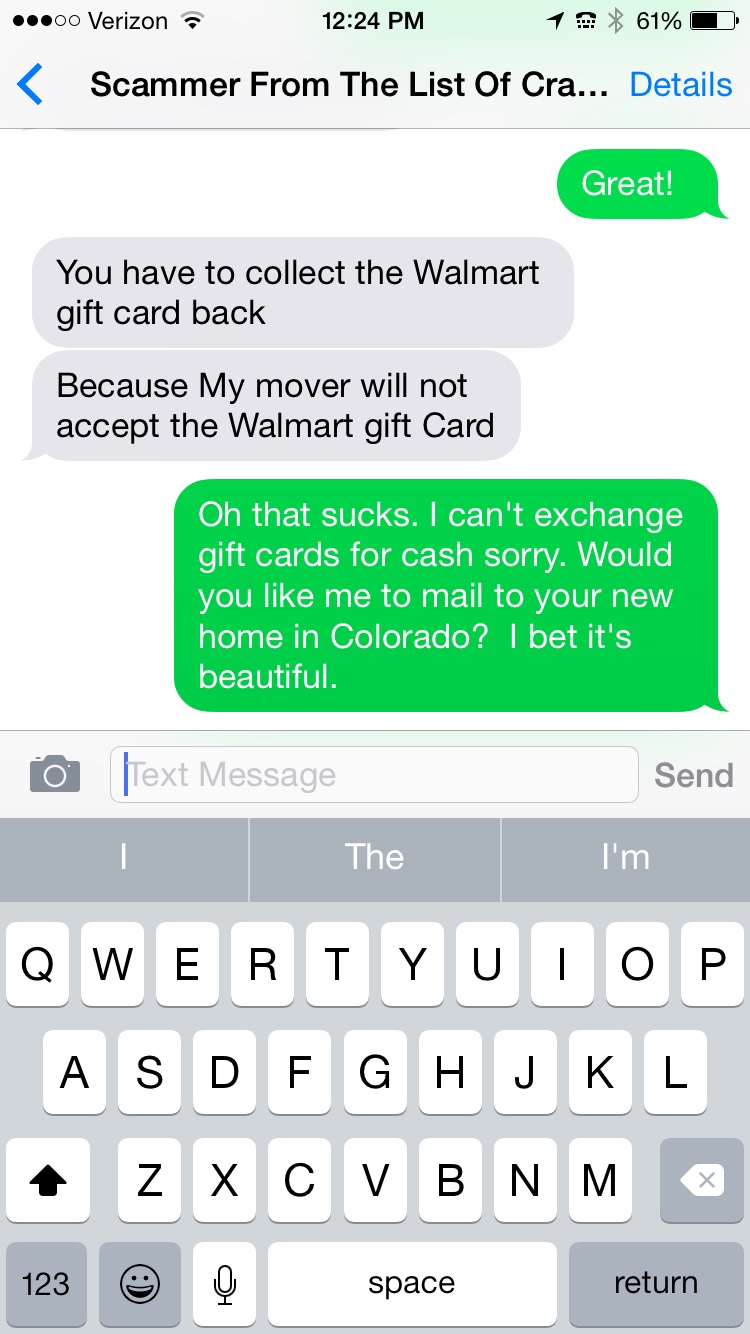Tap the Send button
This screenshot has width=750, height=1334.
(693, 775)
